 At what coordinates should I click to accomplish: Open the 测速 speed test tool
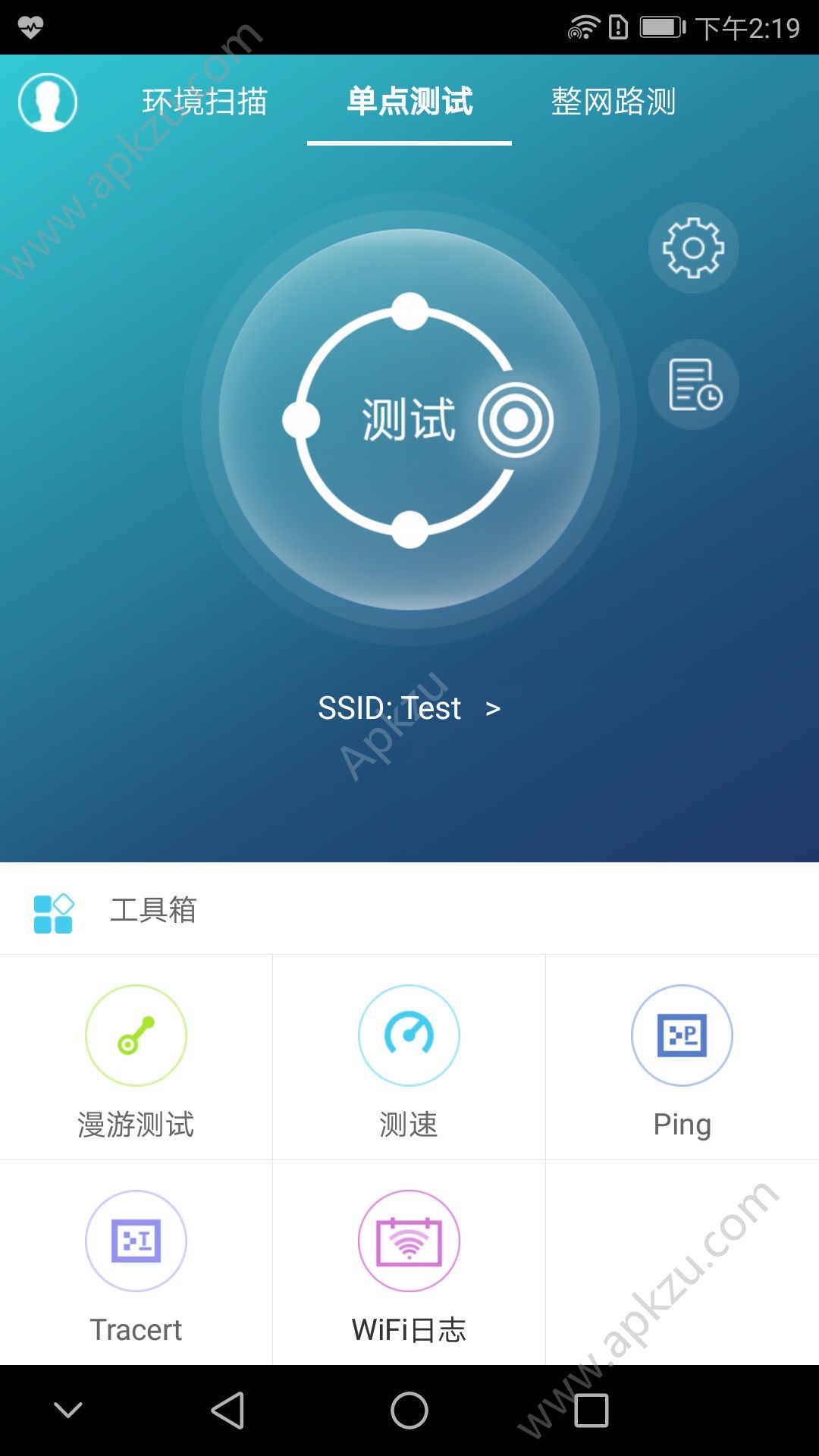409,1035
